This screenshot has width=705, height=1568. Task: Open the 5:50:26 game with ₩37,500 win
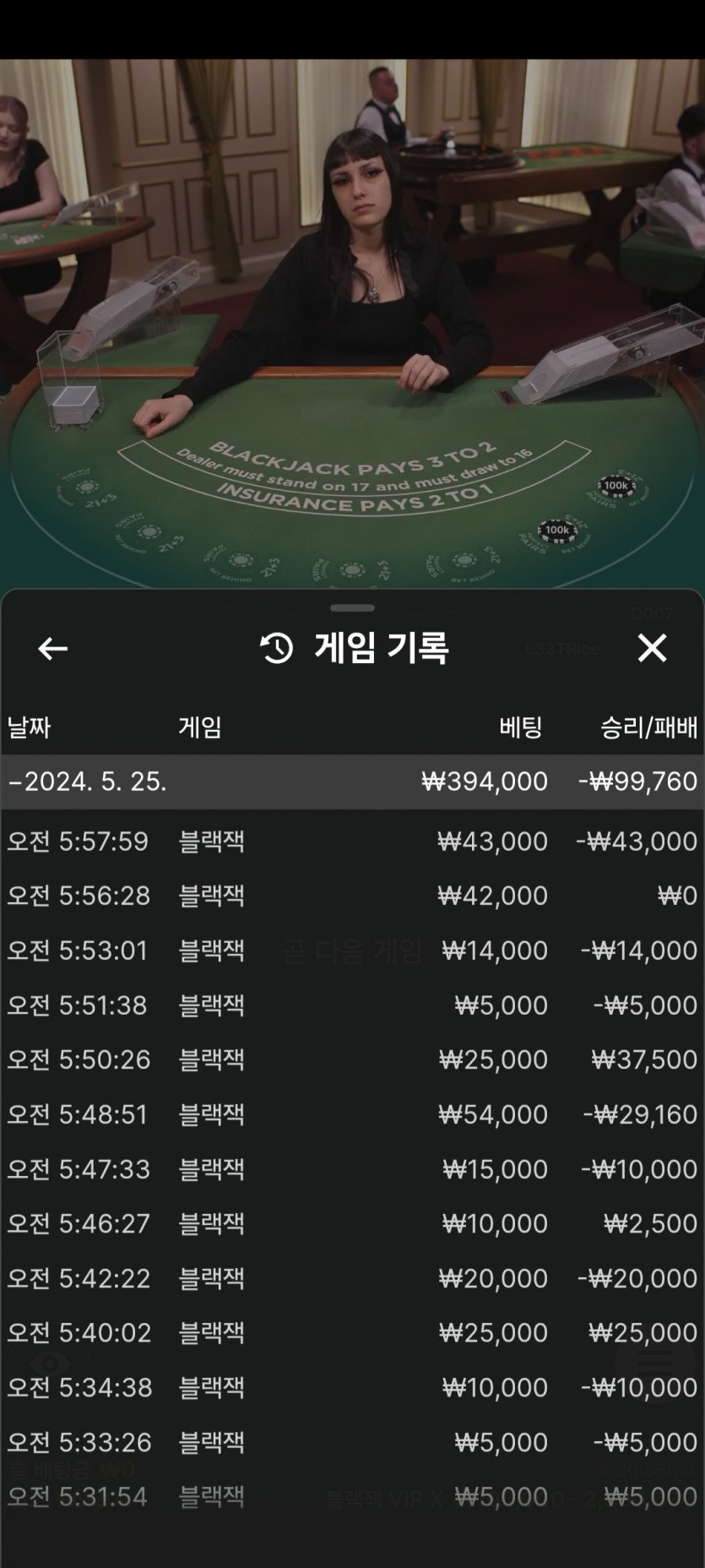coord(352,1059)
